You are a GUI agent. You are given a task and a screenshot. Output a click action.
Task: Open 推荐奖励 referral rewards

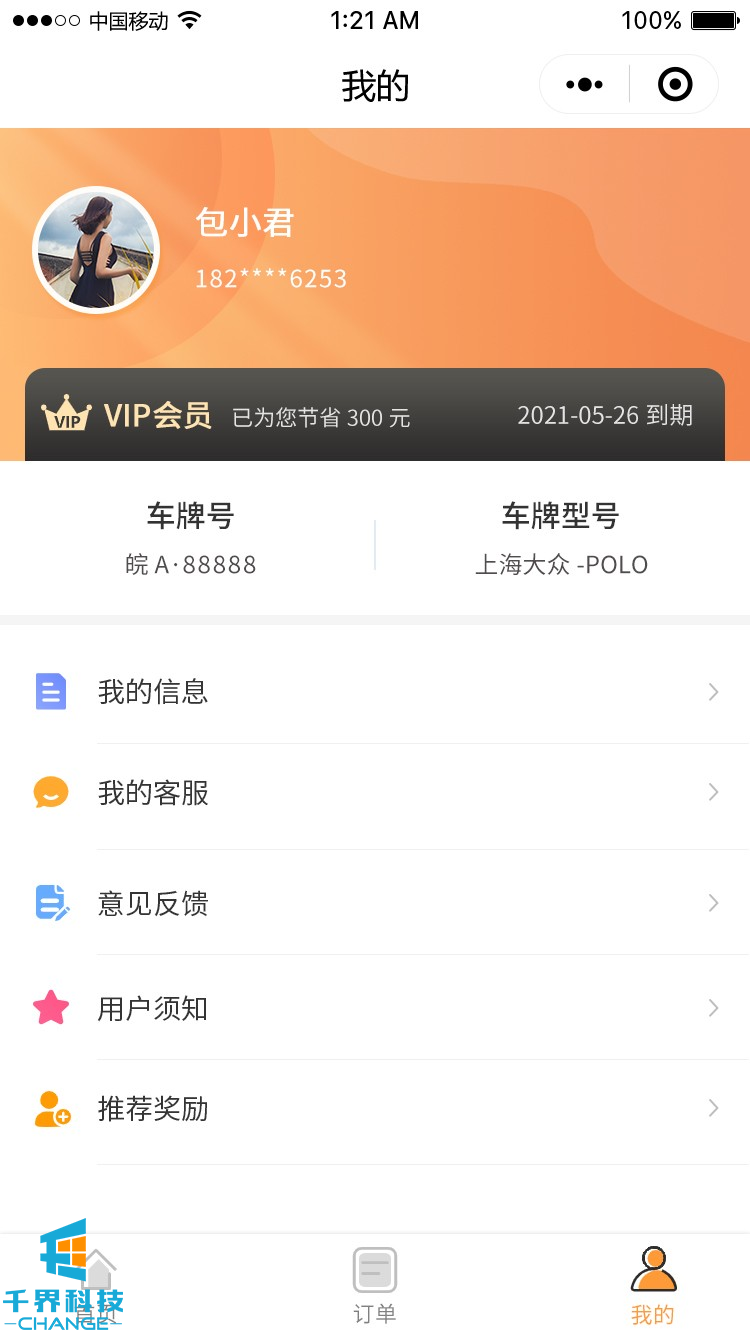point(375,1110)
